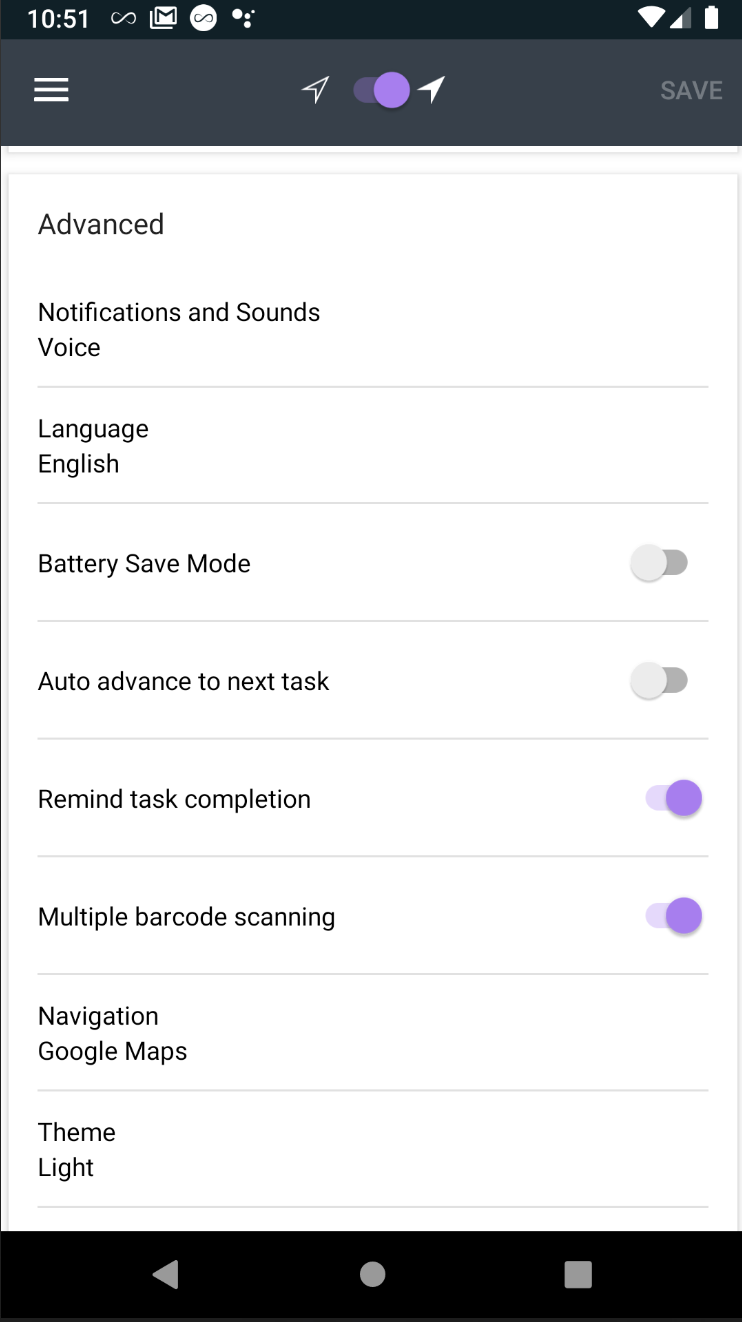
Task: Turn on Auto advance to next task
Action: tap(660, 682)
